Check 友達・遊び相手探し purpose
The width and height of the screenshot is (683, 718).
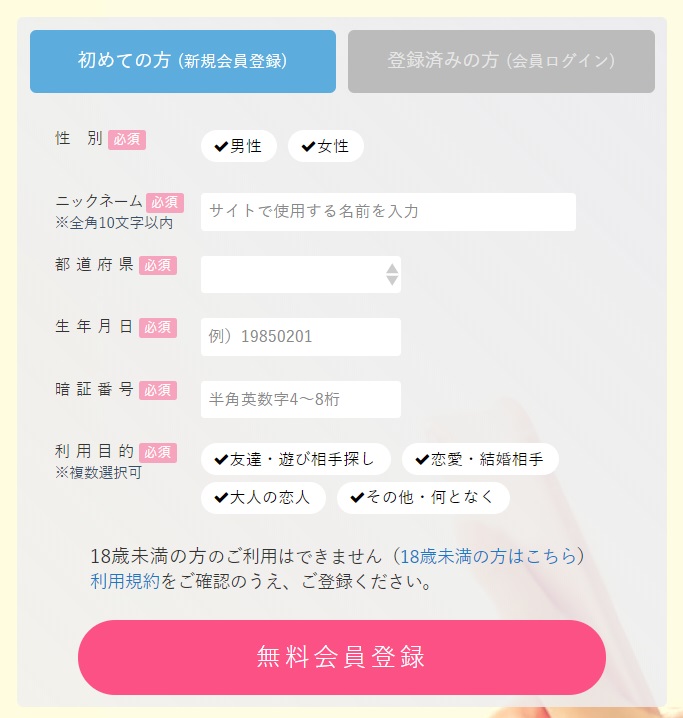pos(295,460)
